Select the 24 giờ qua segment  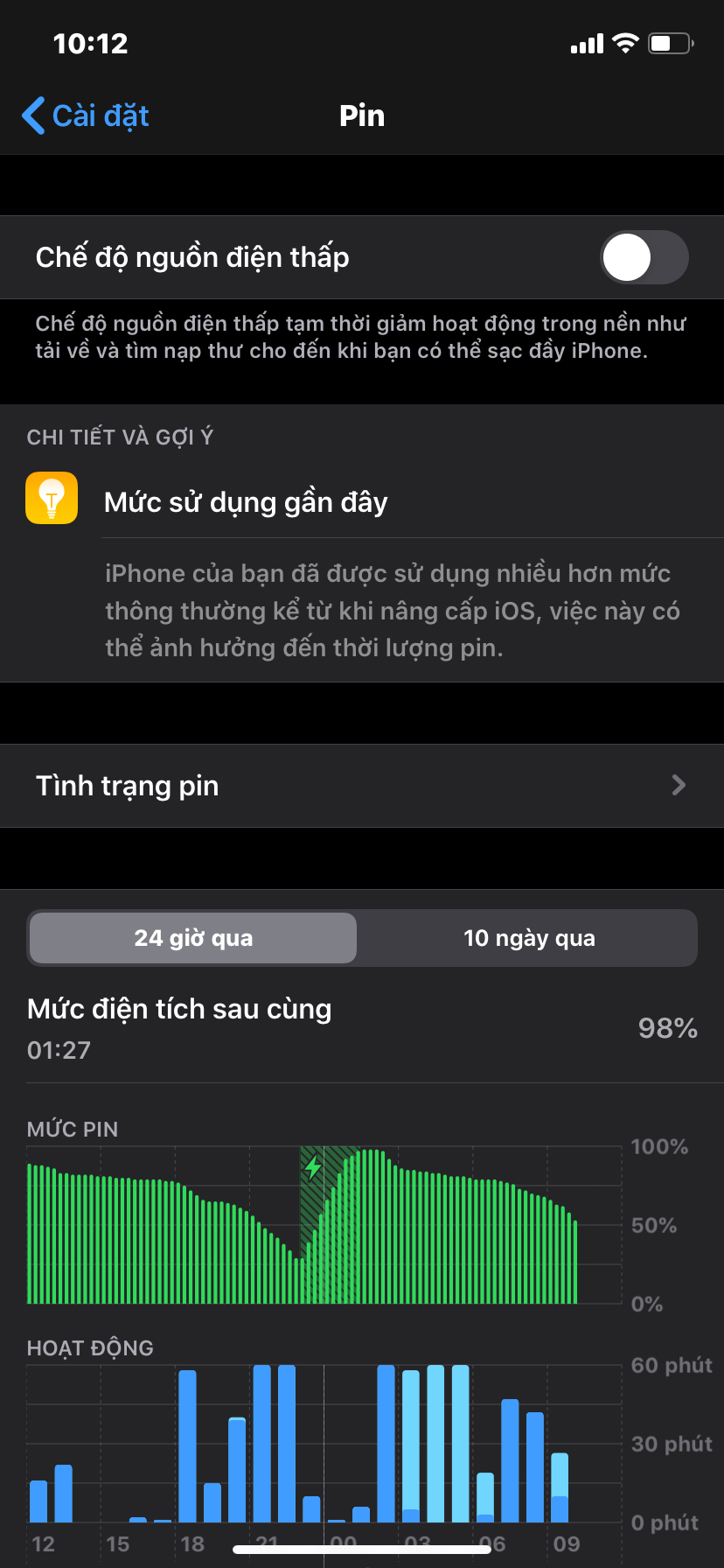coord(193,938)
